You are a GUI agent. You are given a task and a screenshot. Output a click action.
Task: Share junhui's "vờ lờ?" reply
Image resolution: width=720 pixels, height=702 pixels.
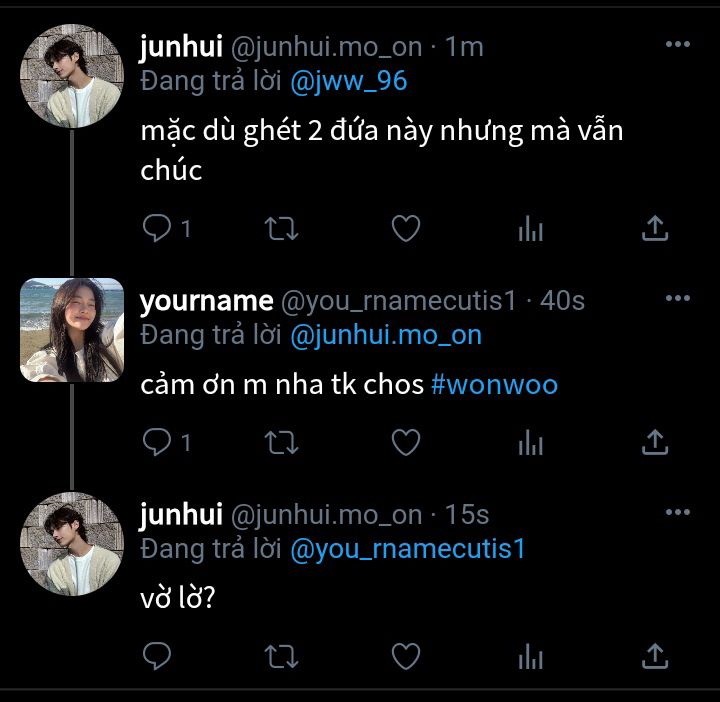[653, 656]
